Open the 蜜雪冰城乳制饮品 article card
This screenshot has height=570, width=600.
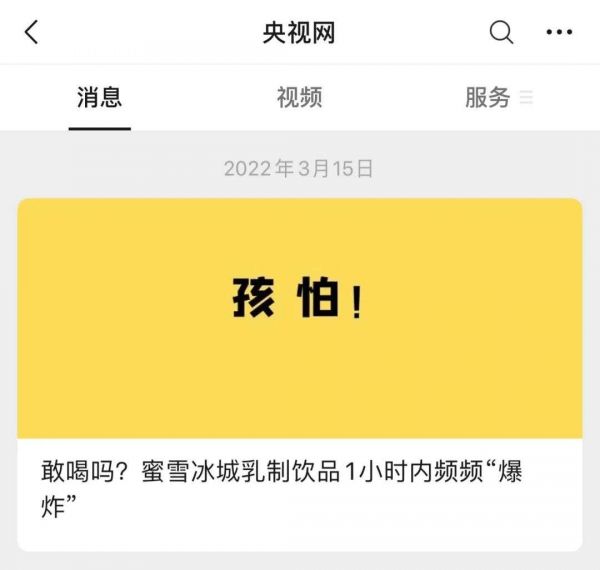299,373
